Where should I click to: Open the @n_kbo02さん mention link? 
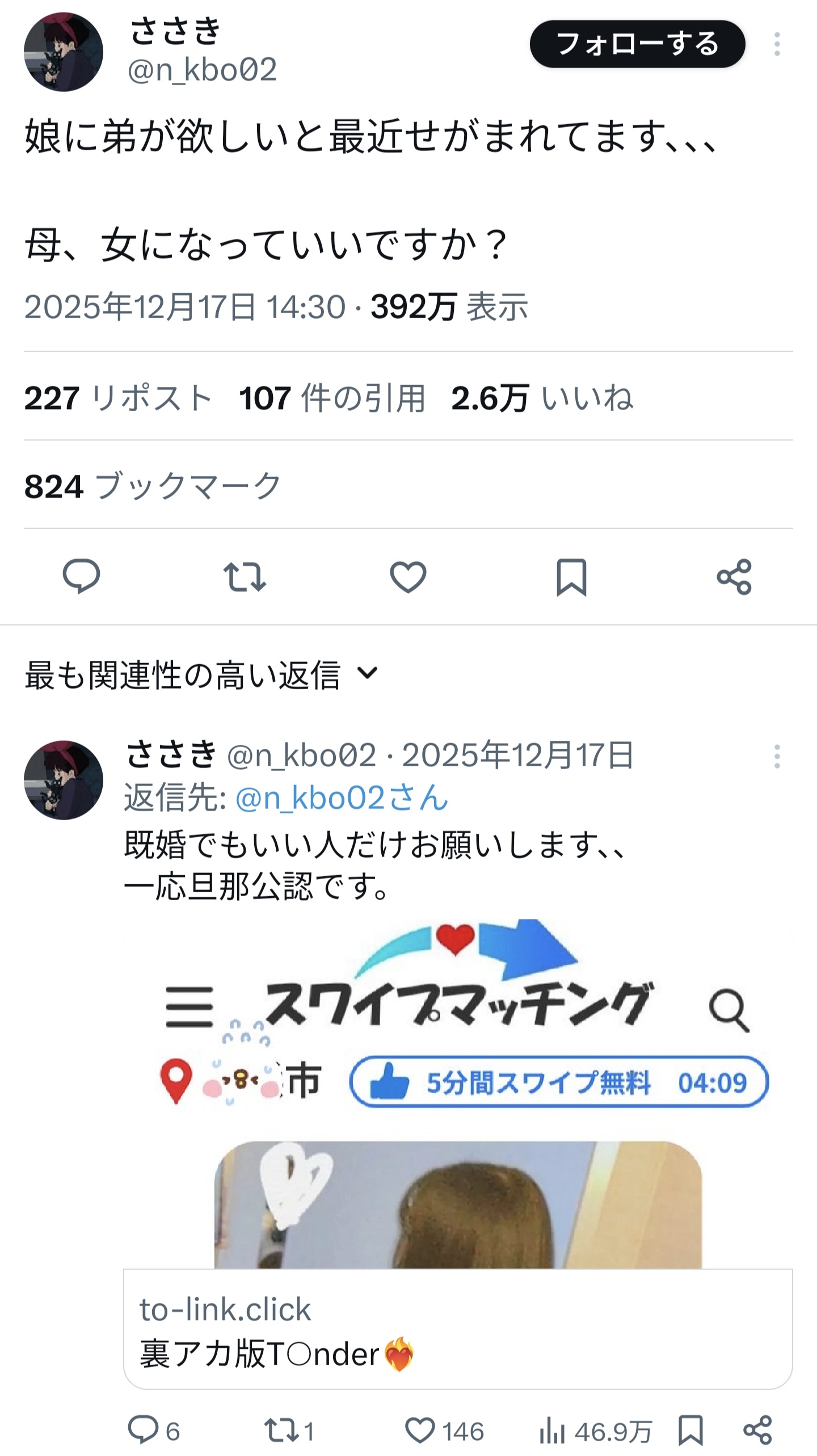(342, 798)
